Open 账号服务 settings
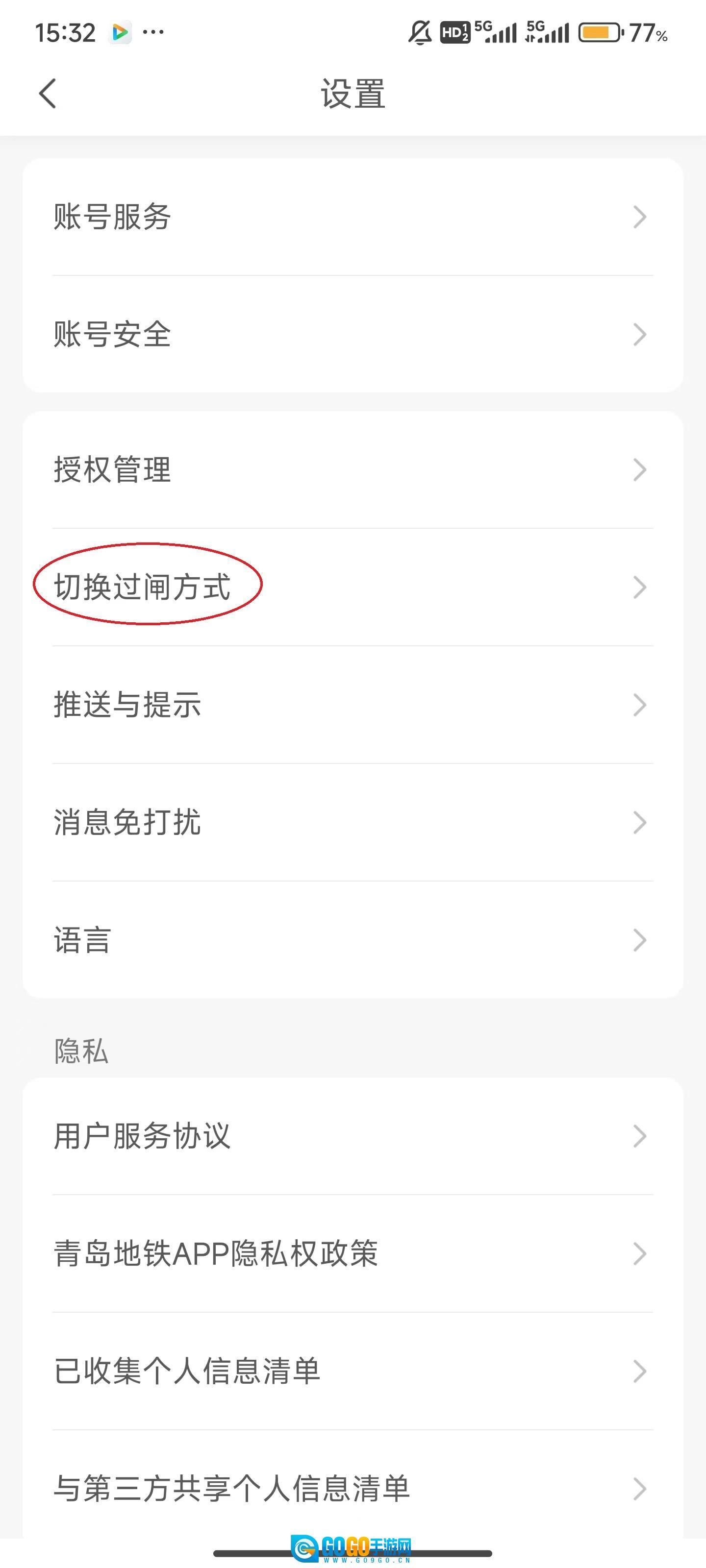Viewport: 706px width, 1568px height. (x=352, y=217)
